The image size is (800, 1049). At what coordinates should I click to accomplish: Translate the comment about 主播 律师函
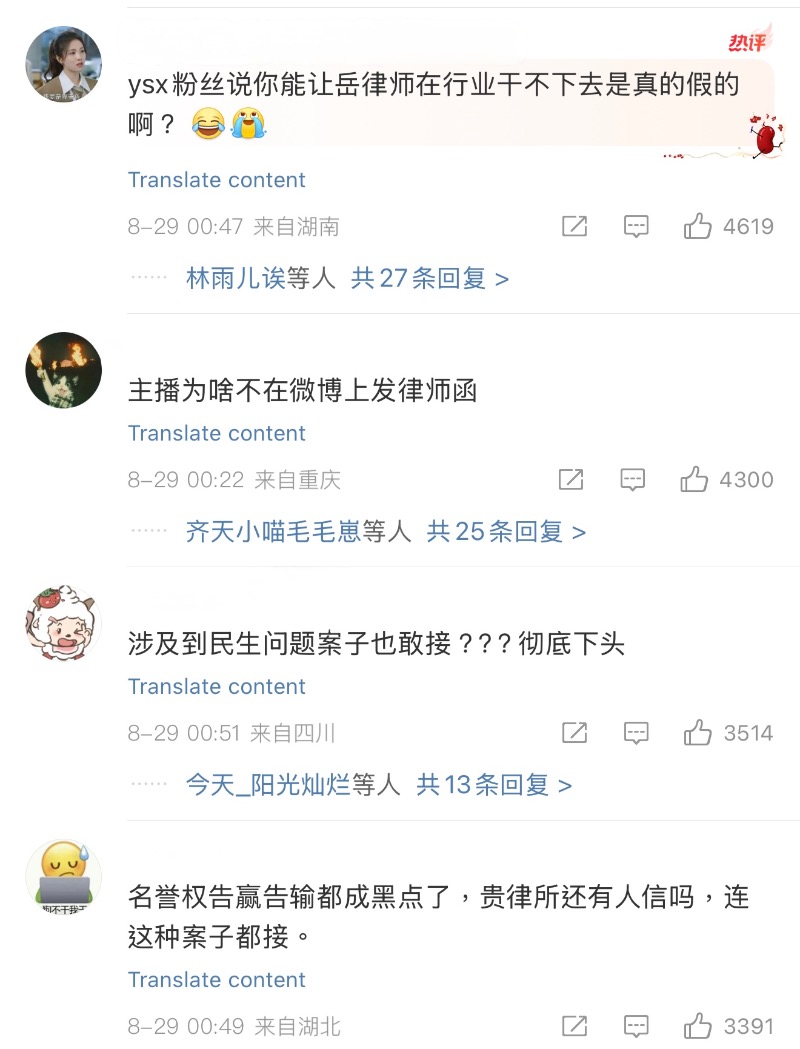point(216,433)
